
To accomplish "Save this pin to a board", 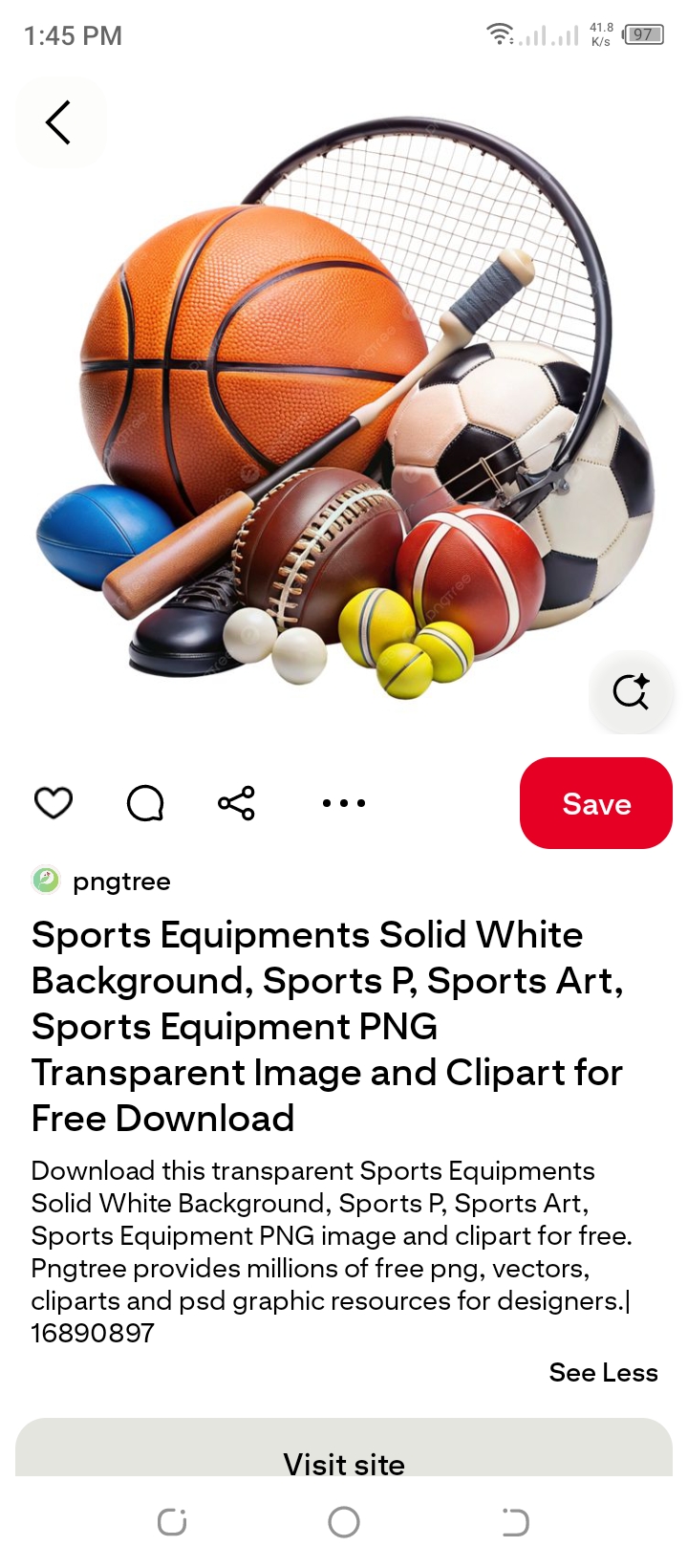I will click(x=596, y=803).
